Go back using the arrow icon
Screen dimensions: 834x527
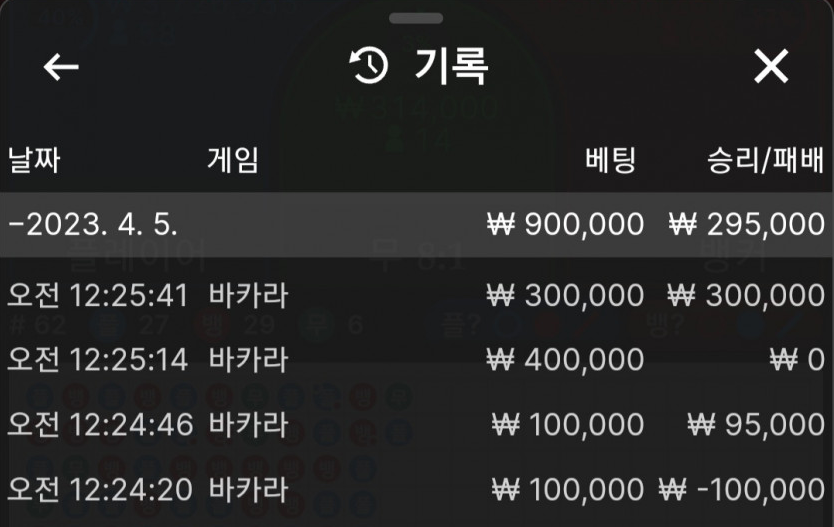point(61,67)
